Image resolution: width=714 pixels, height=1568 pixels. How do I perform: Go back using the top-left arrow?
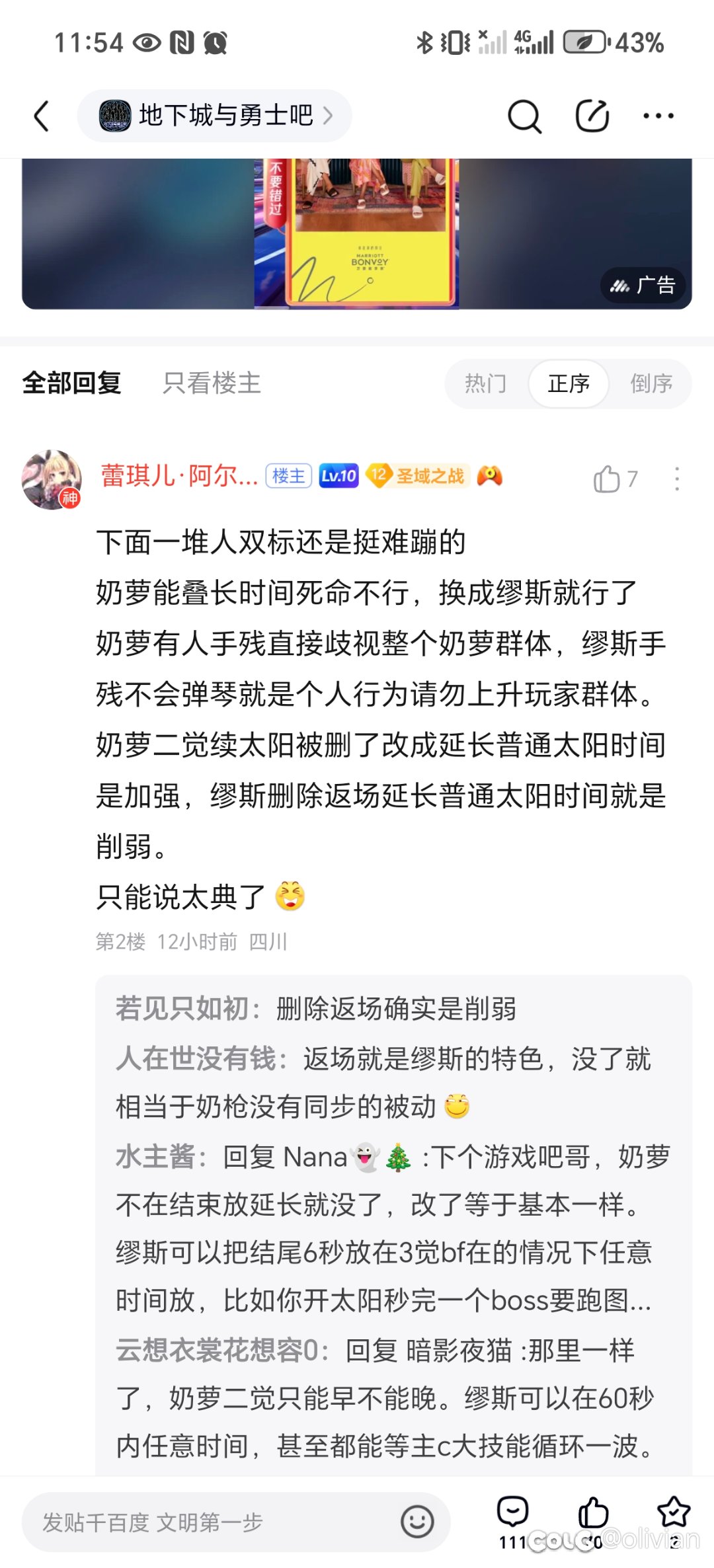tap(42, 116)
